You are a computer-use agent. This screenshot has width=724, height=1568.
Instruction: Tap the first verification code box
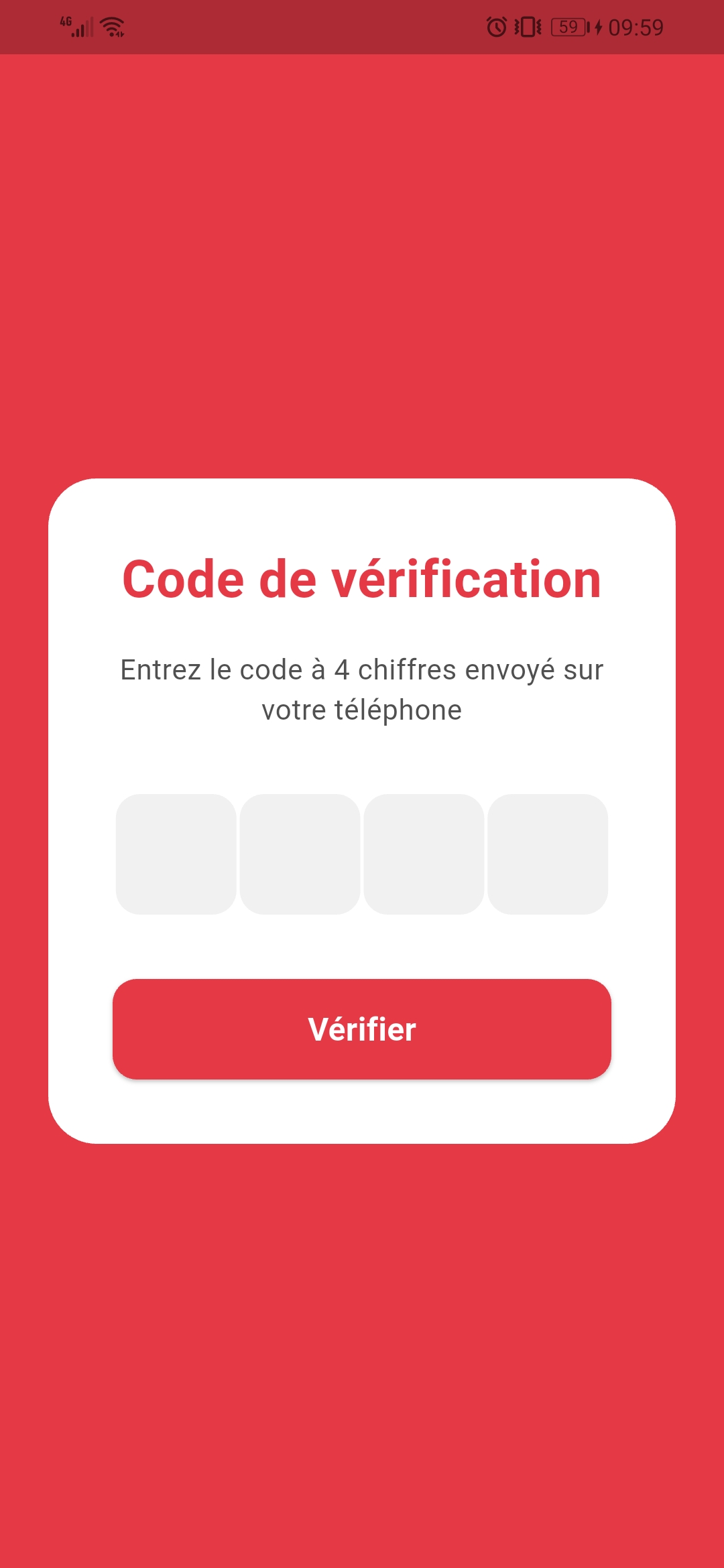176,853
